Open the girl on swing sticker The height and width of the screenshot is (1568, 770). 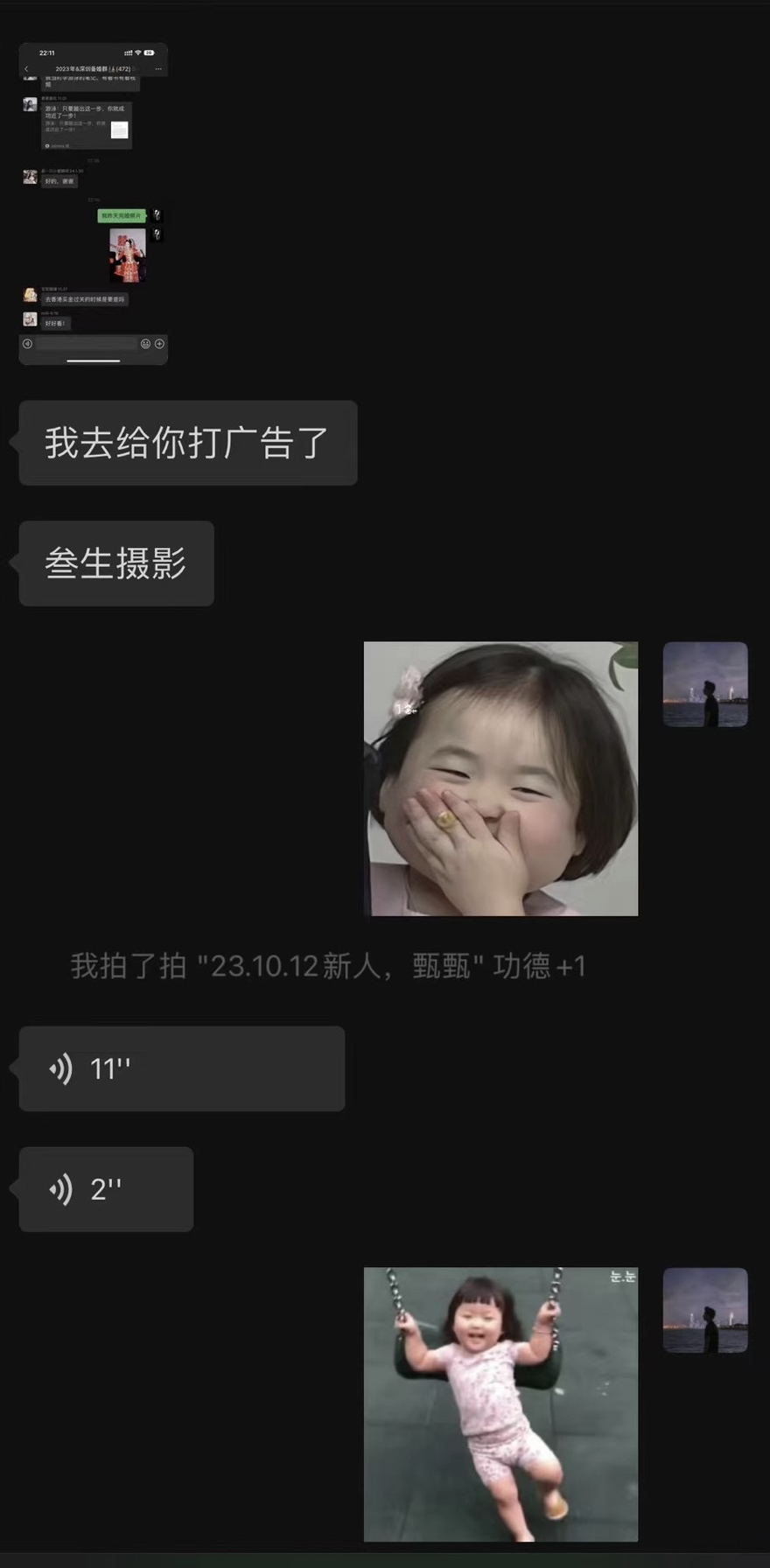500,1404
